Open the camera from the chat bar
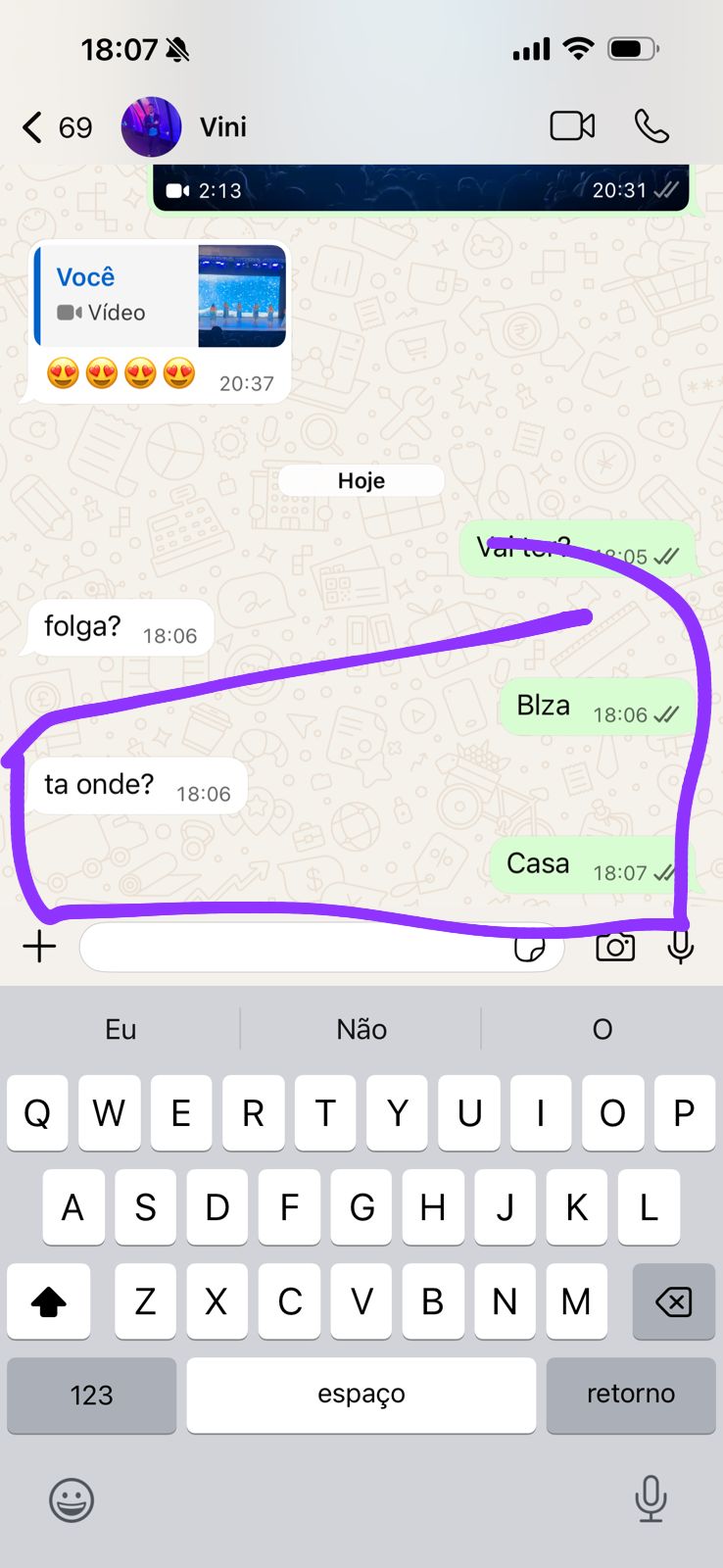723x1568 pixels. pos(615,947)
